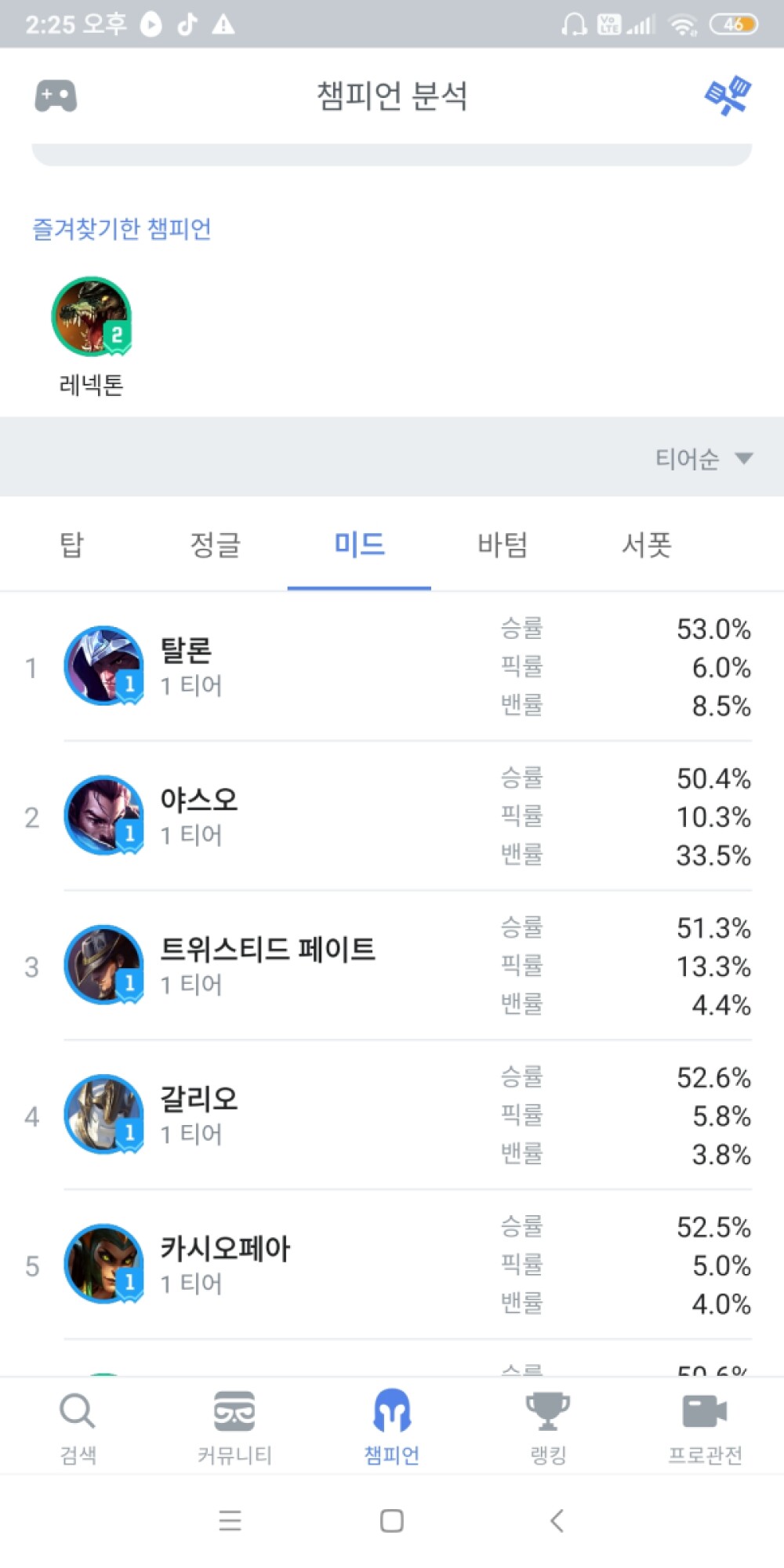The width and height of the screenshot is (784, 1568).
Task: Switch to the 정글 tab
Action: pos(217,545)
